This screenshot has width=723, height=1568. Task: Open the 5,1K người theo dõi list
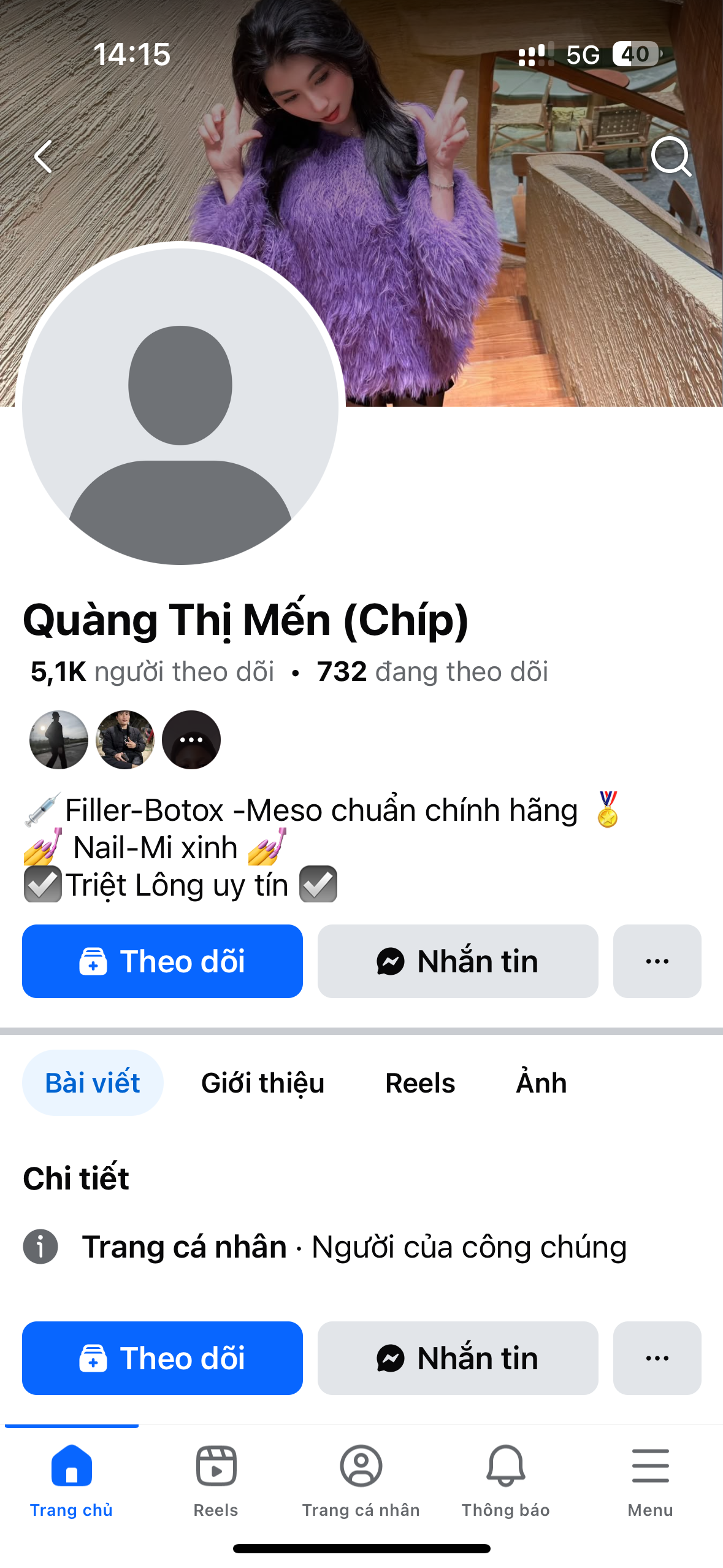coord(152,672)
